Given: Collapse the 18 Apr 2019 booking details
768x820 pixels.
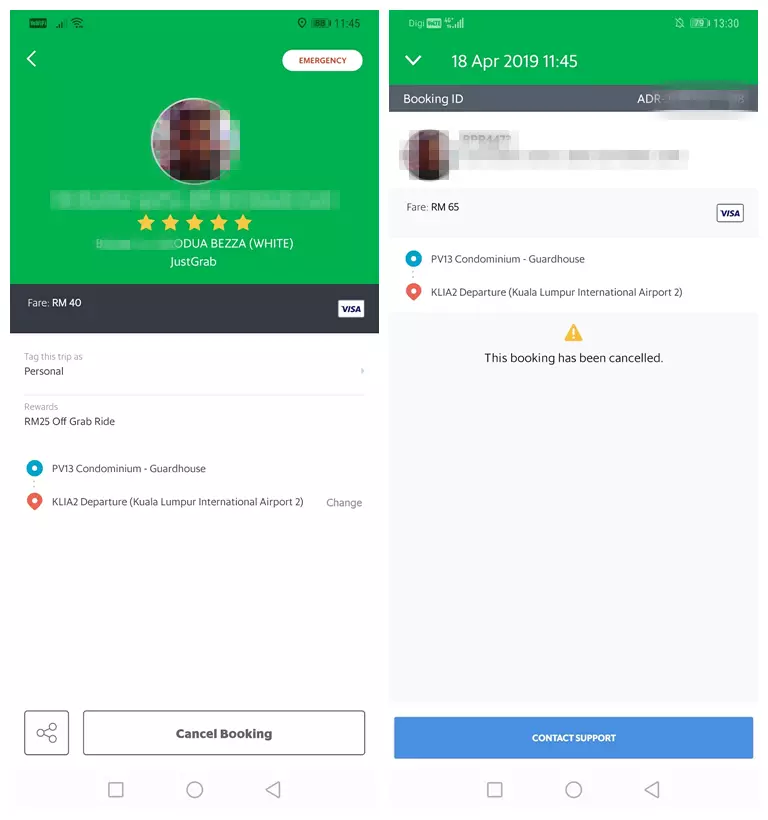Looking at the screenshot, I should pos(413,61).
